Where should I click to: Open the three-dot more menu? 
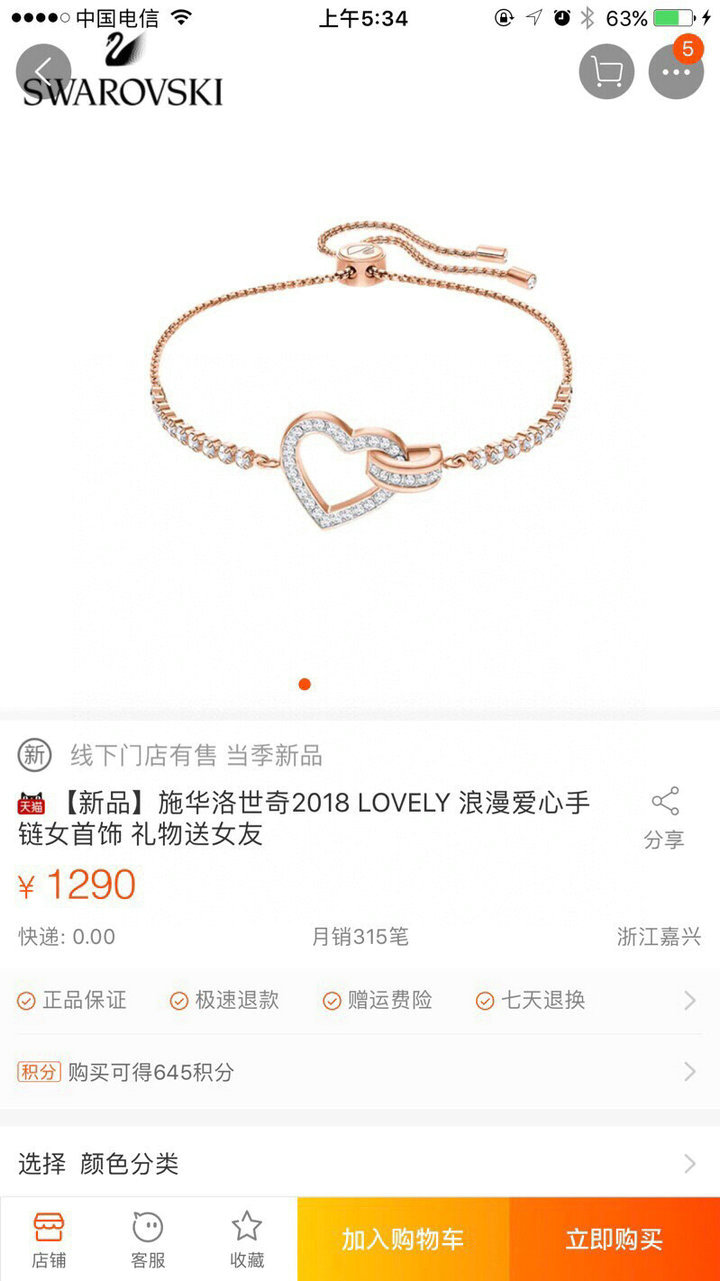676,72
